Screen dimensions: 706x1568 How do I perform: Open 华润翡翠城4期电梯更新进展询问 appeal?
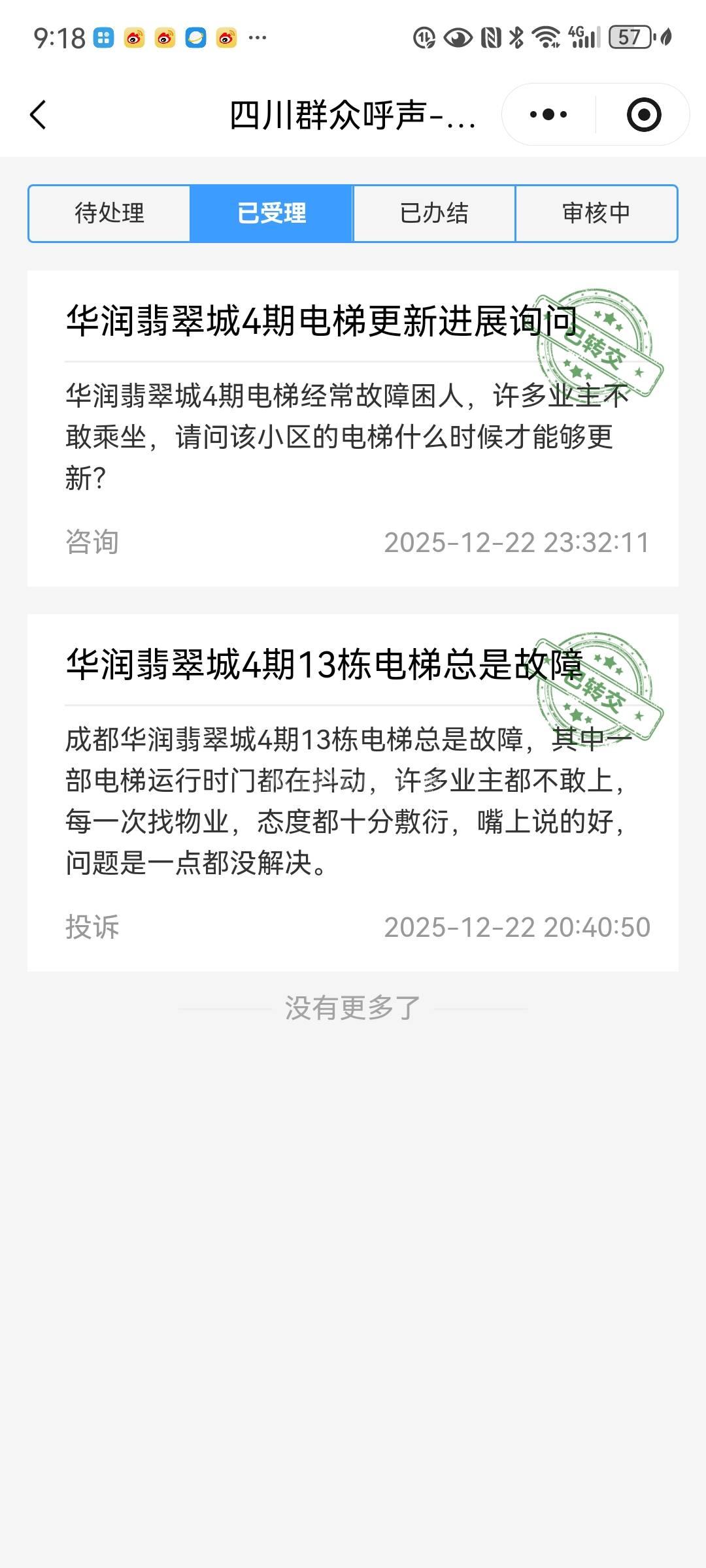pos(320,321)
